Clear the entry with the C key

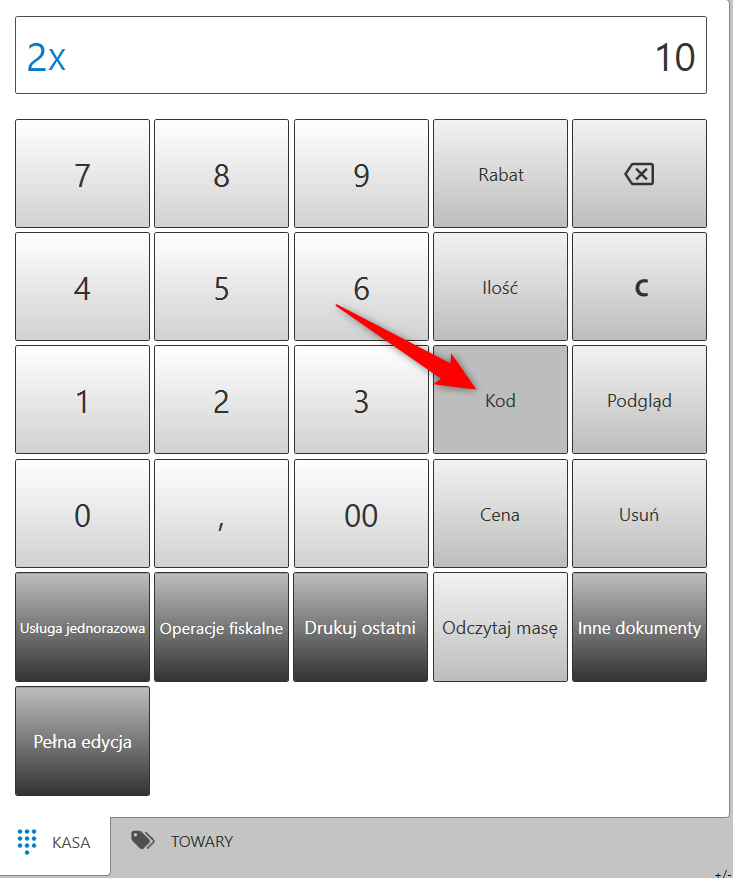pyautogui.click(x=639, y=288)
